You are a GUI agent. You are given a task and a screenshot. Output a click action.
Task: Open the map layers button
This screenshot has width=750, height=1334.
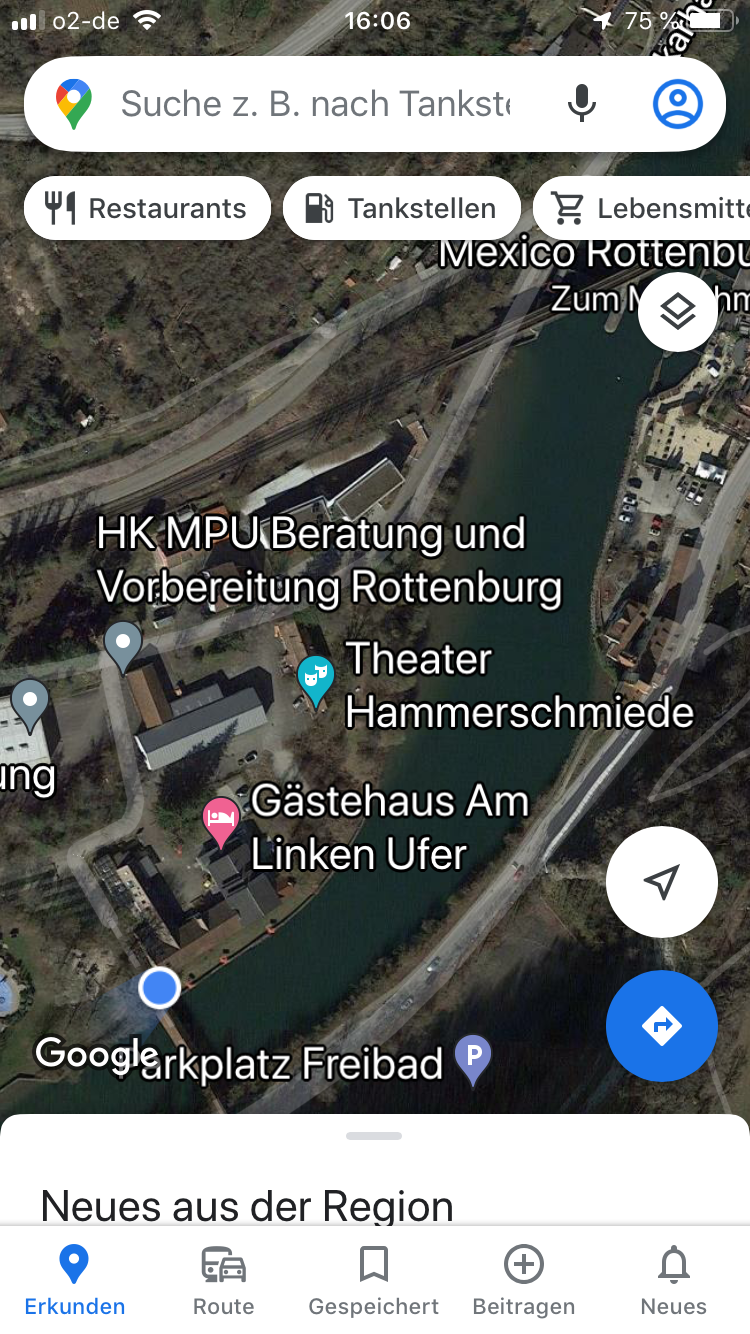click(x=678, y=312)
